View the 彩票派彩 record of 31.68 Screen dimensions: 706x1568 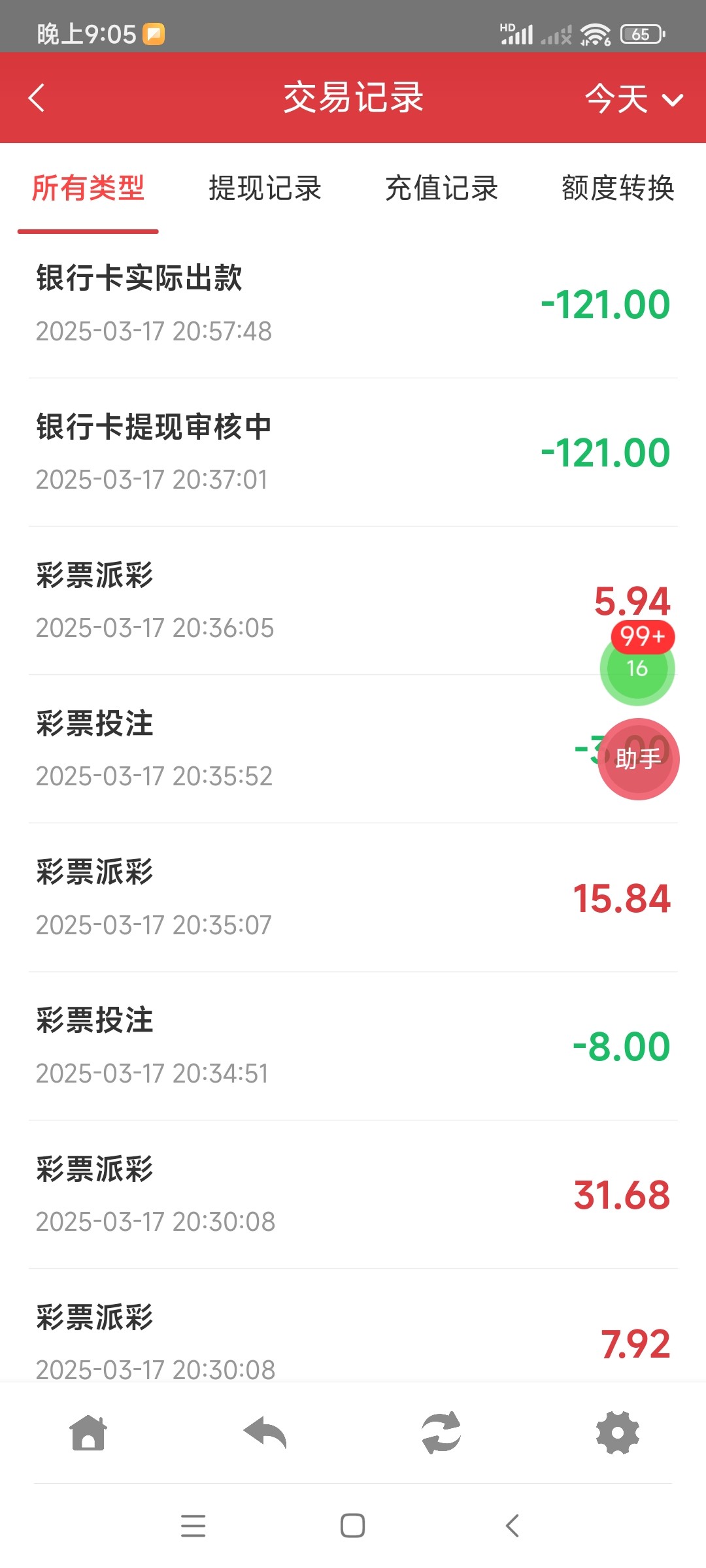pyautogui.click(x=353, y=1194)
